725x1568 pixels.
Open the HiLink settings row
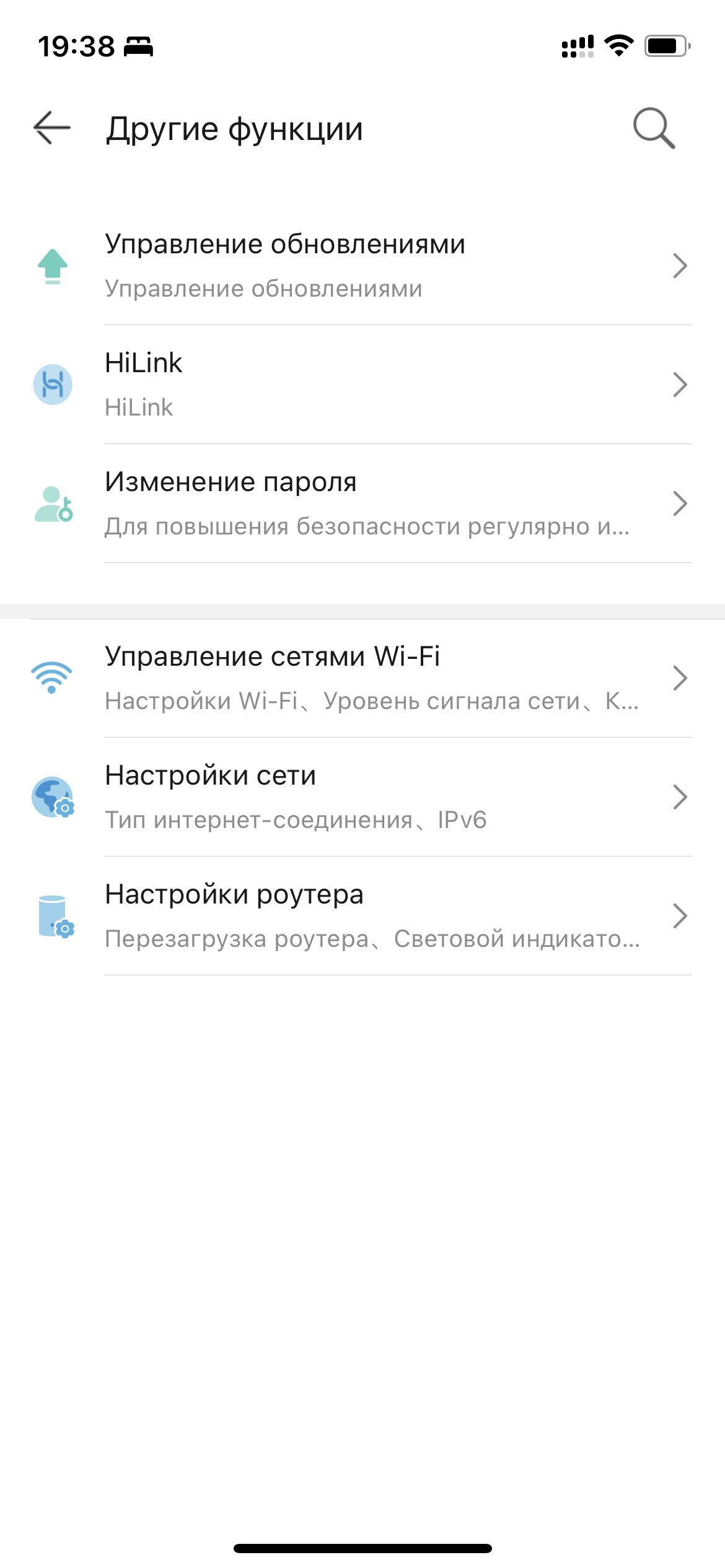pos(362,385)
